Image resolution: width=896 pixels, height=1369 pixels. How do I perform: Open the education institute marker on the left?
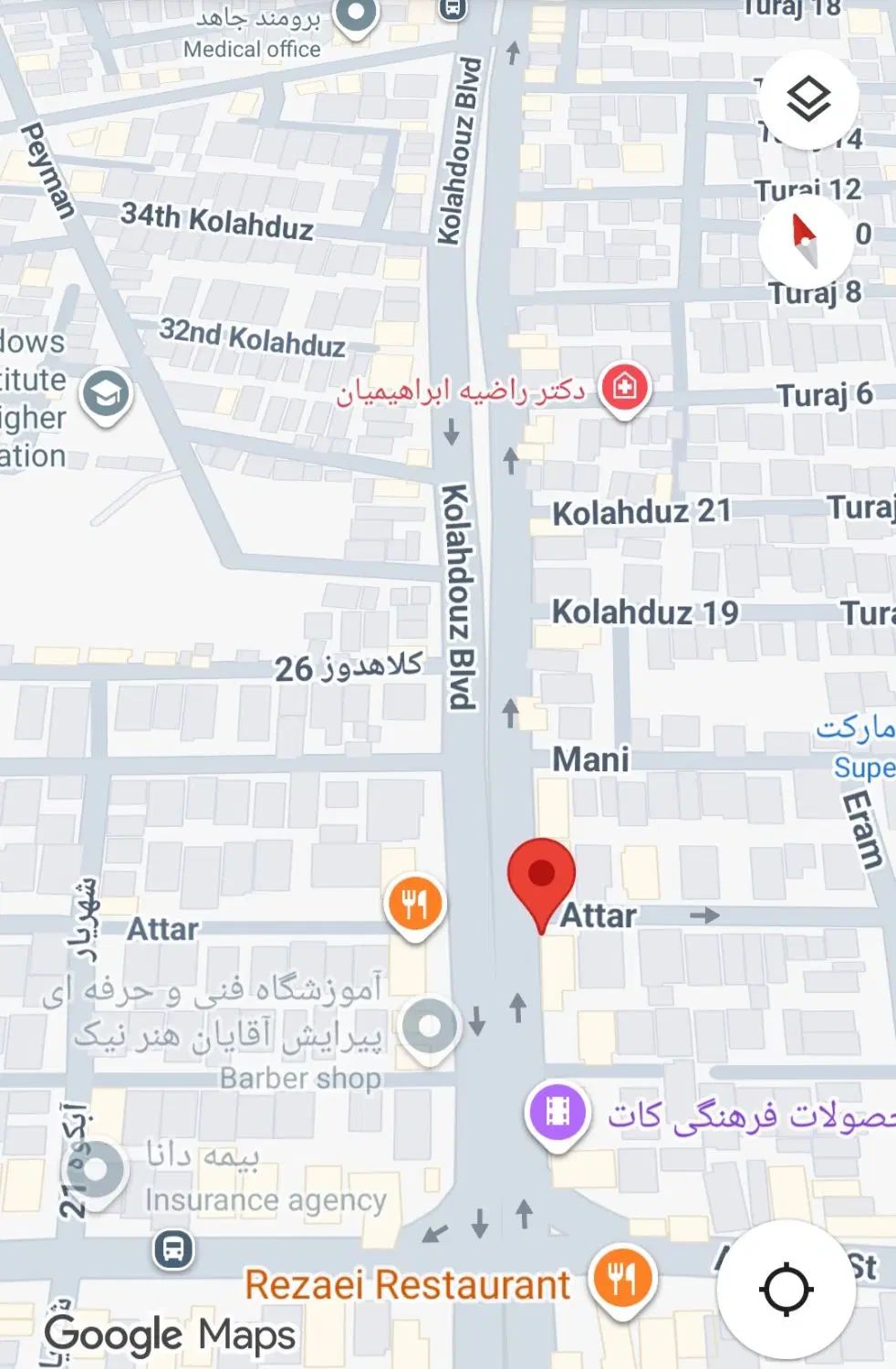pos(106,395)
